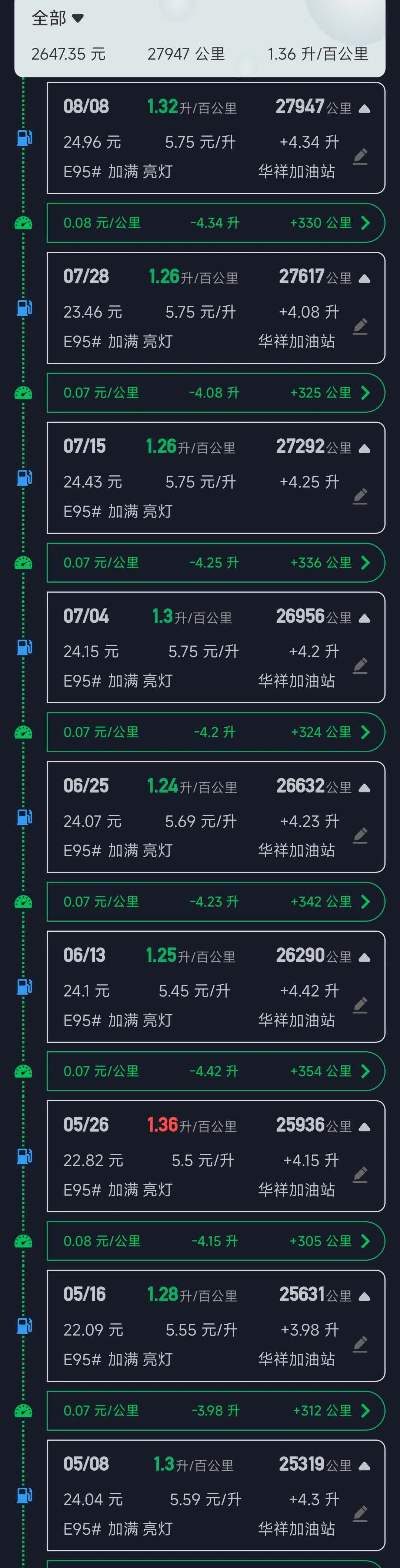Collapse the 08/08 record card
This screenshot has height=1568, width=400.
[x=365, y=109]
